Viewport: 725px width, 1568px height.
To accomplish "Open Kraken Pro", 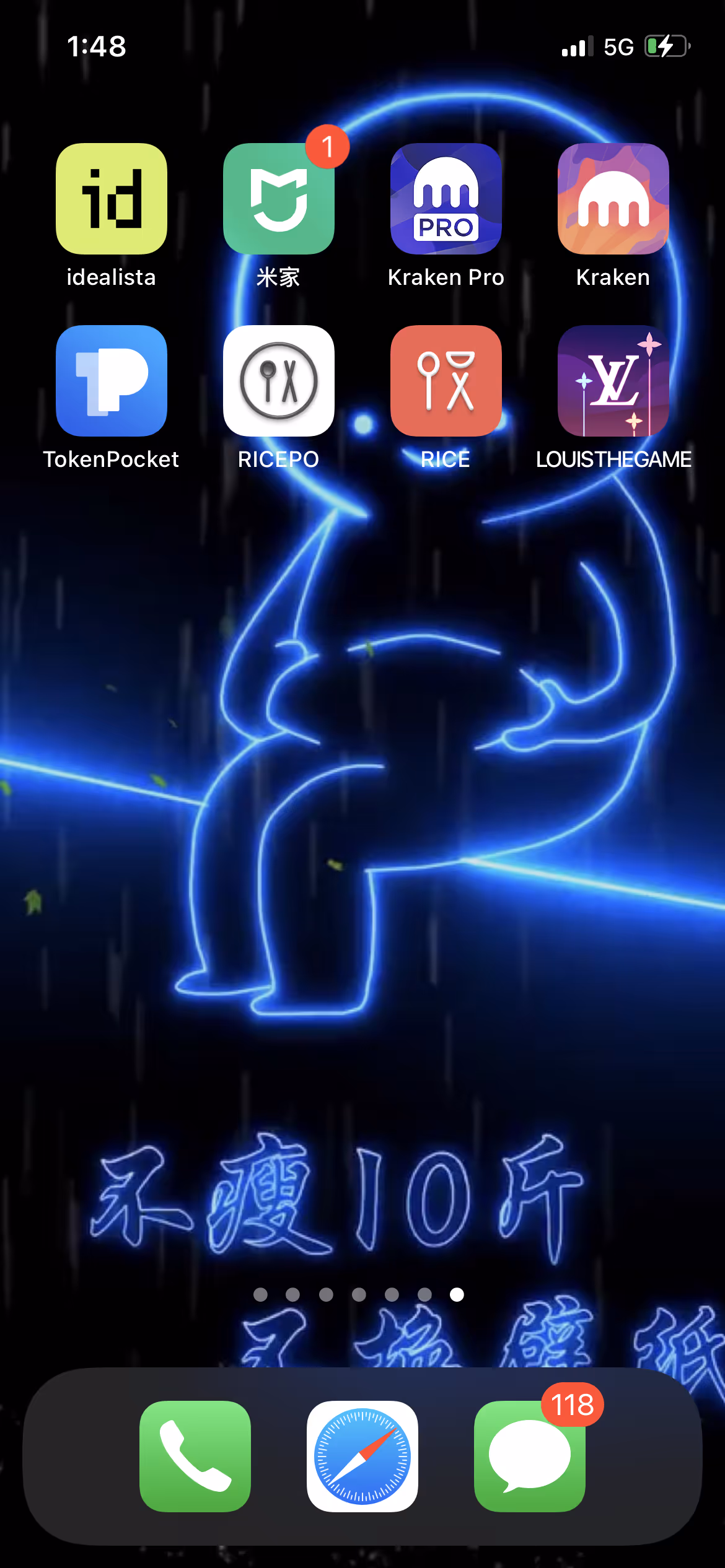I will point(446,199).
